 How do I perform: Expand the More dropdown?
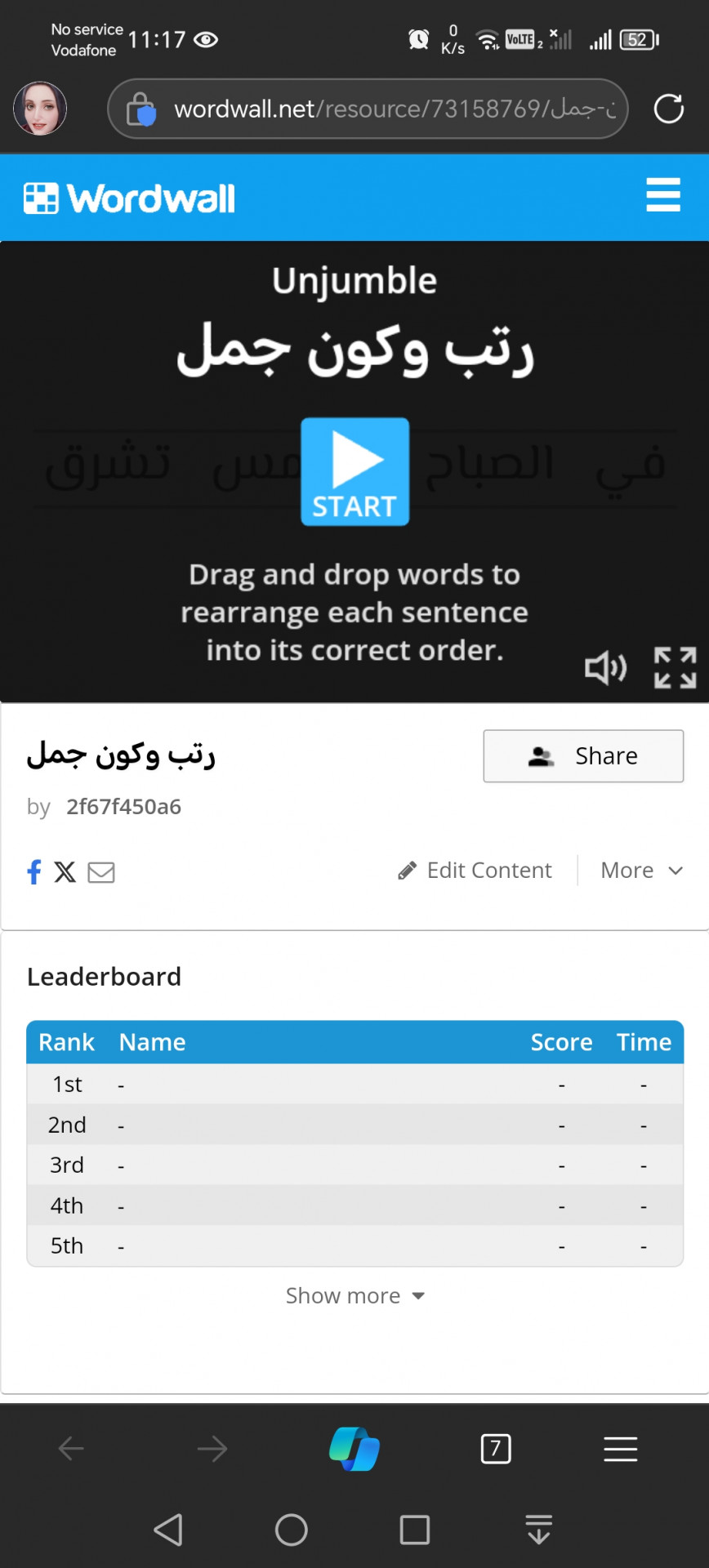(641, 871)
